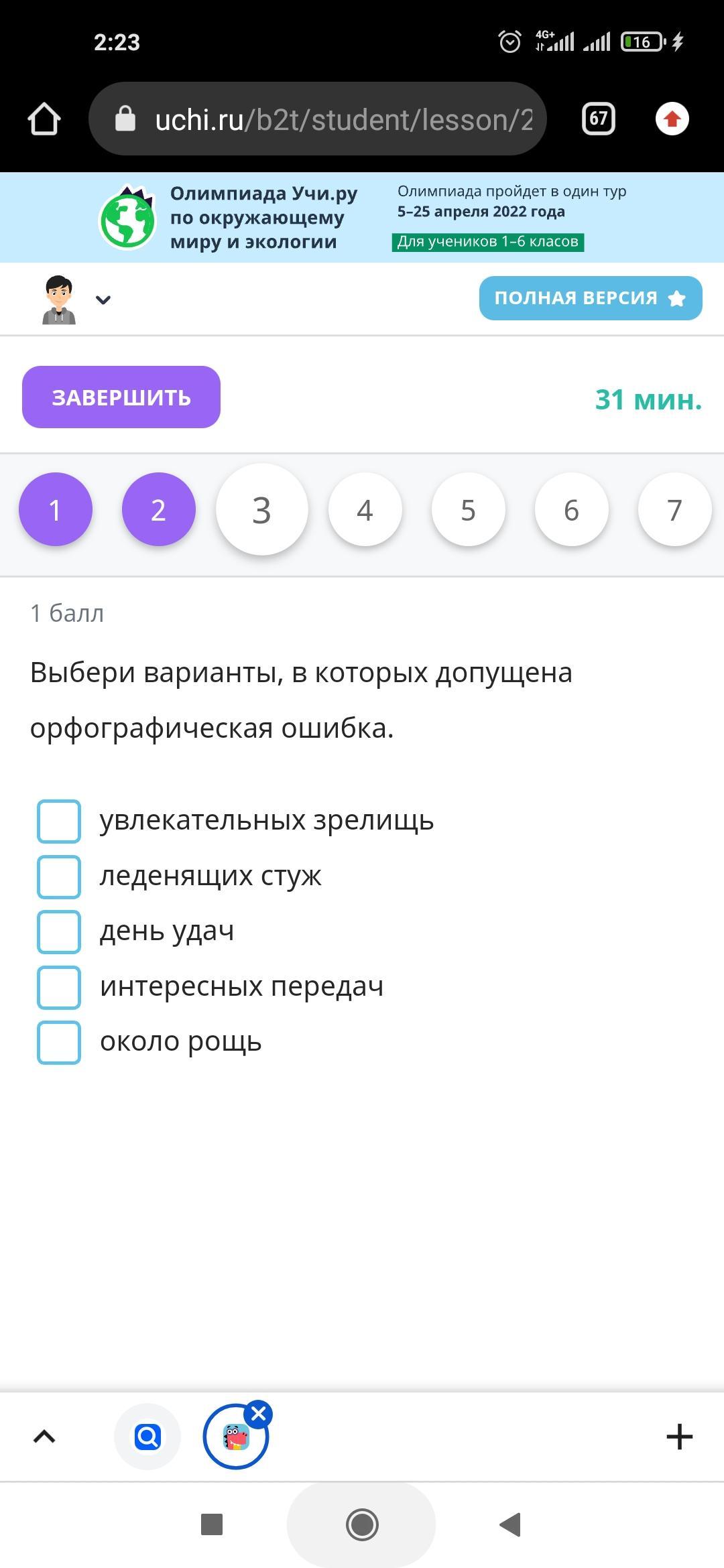The width and height of the screenshot is (724, 1568).
Task: Switch to question 6
Action: pyautogui.click(x=571, y=509)
